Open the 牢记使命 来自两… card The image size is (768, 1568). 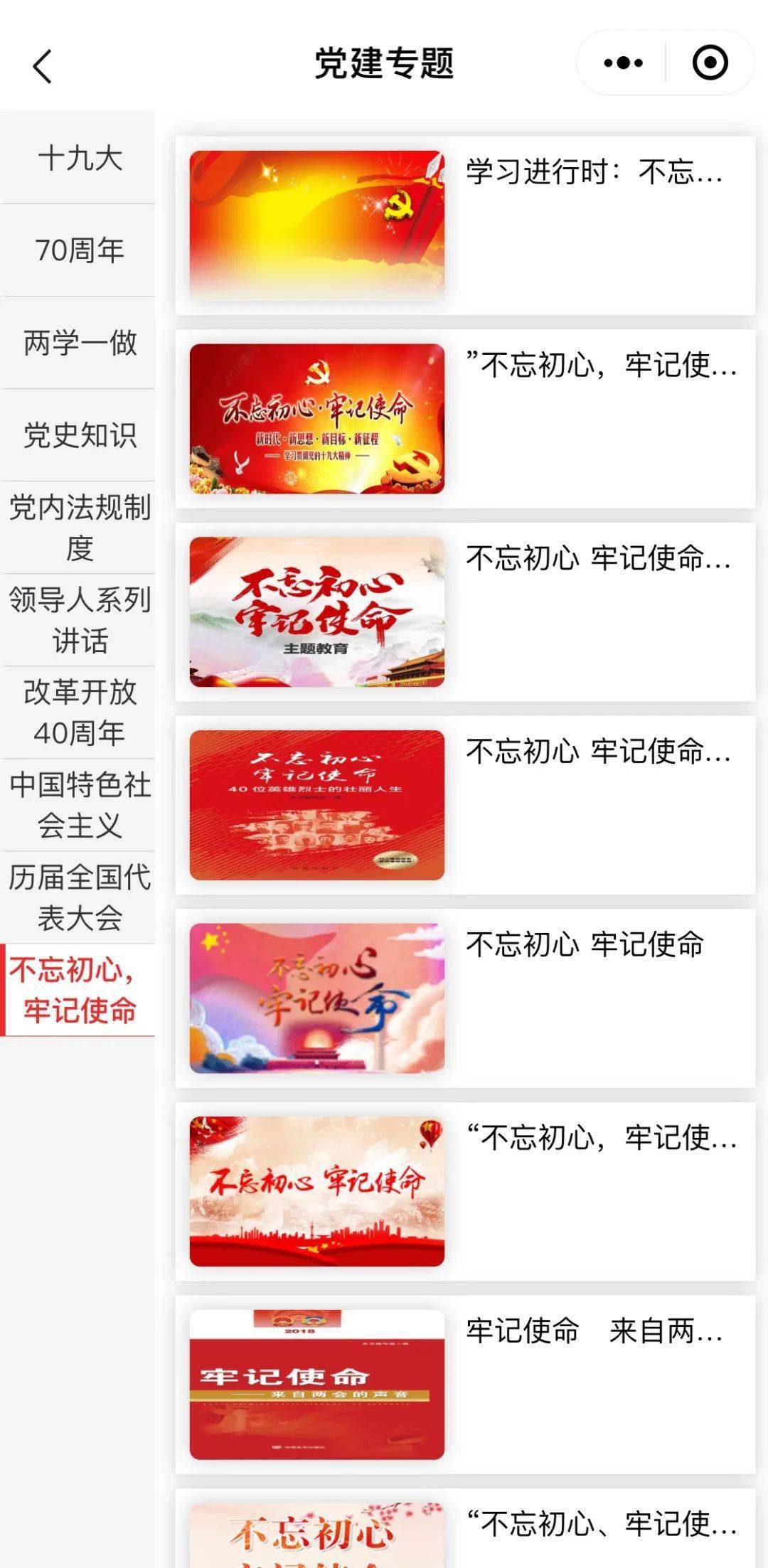point(465,1385)
